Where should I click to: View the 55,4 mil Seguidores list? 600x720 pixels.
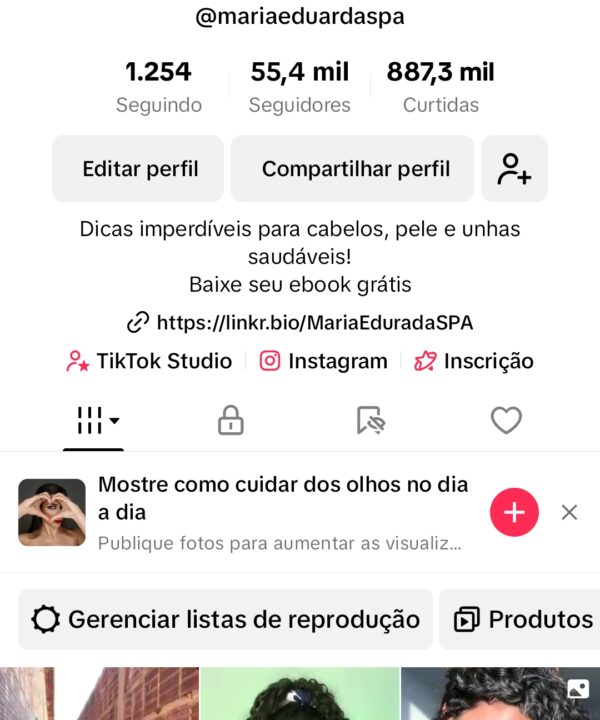[x=299, y=86]
